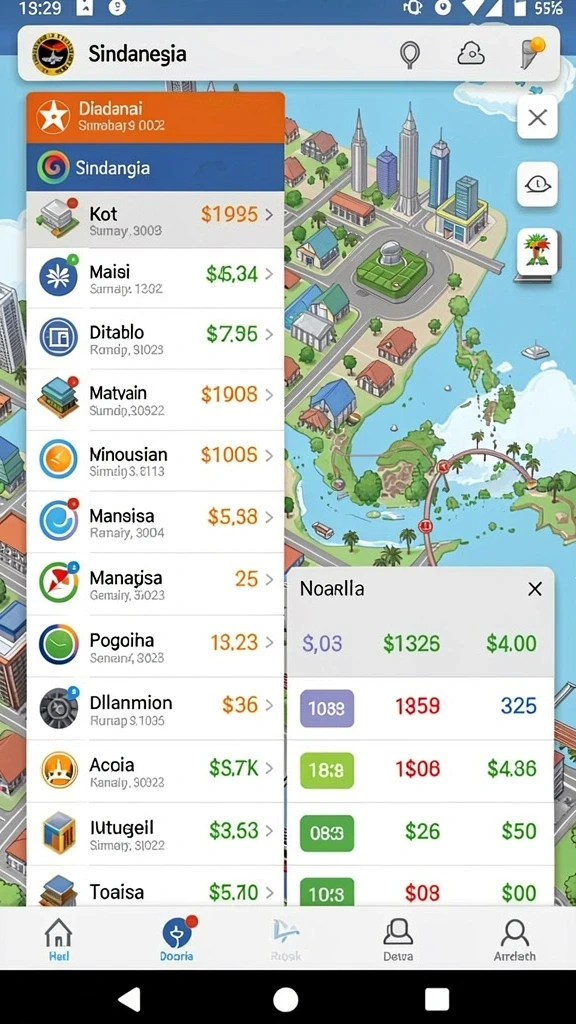Select the Ditablo entry
Screen dimensions: 576x1024
(155, 339)
